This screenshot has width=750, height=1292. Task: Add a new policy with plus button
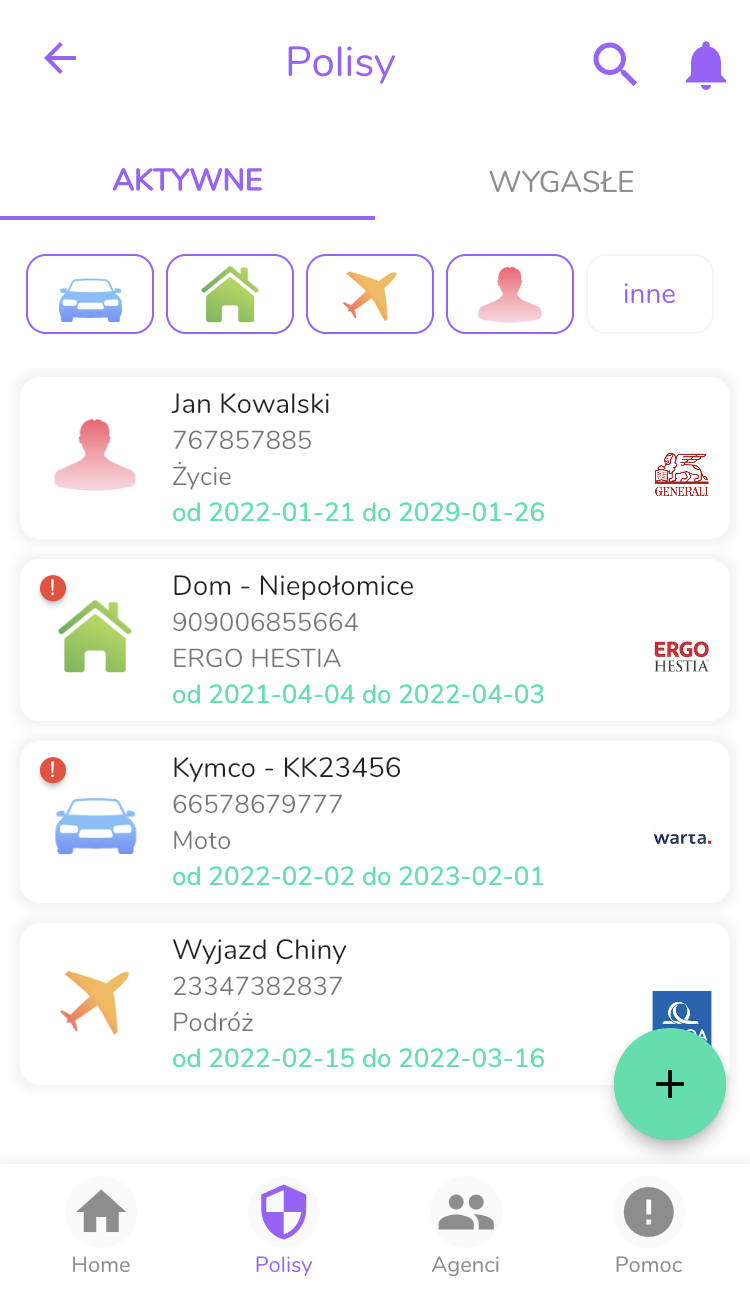coord(669,1085)
